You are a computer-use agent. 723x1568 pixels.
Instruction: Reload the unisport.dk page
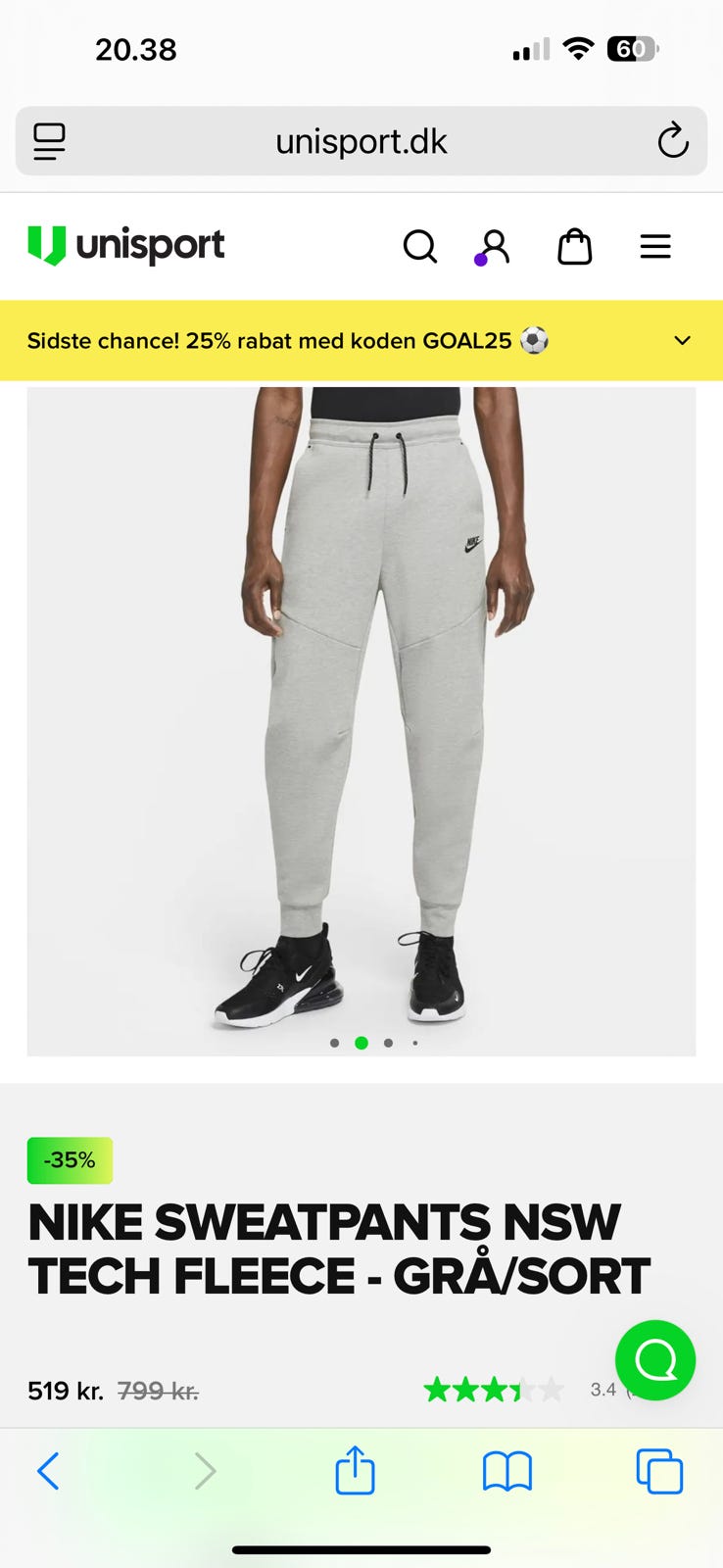point(673,141)
